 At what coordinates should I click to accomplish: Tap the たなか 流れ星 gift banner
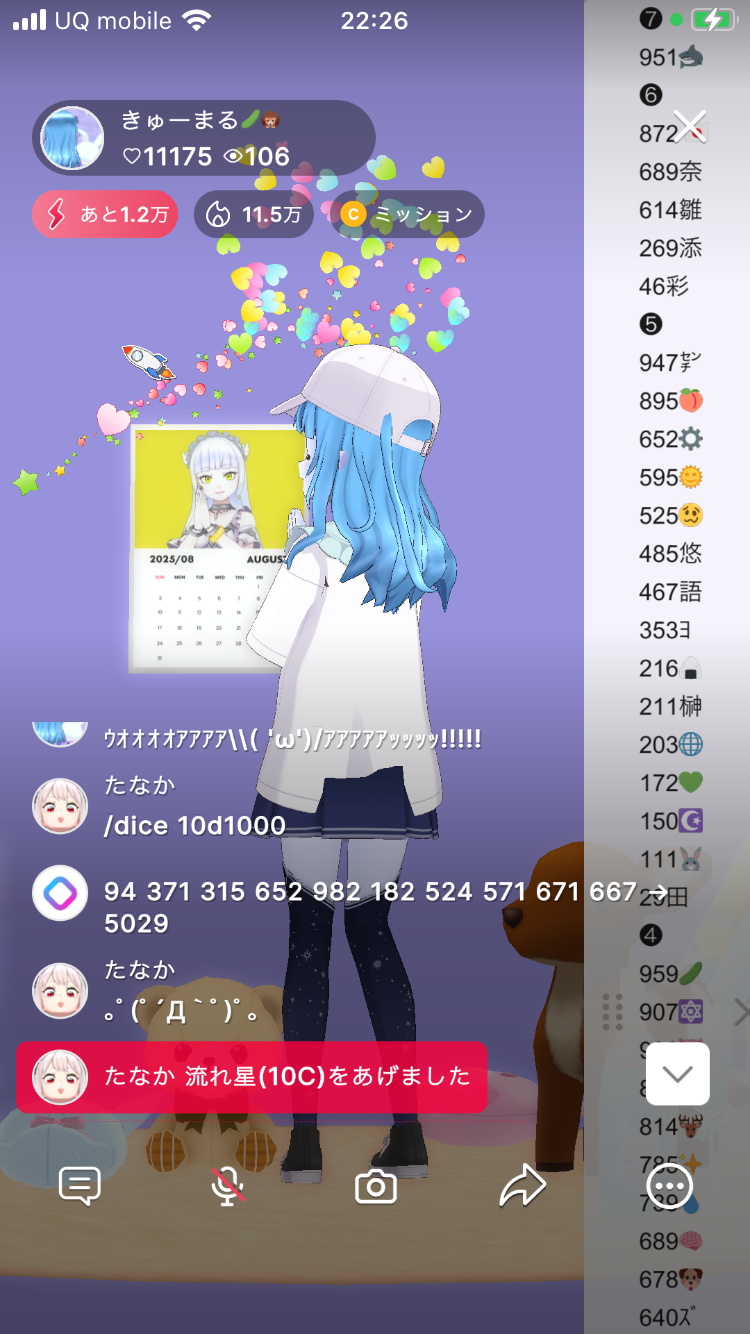(251, 1077)
